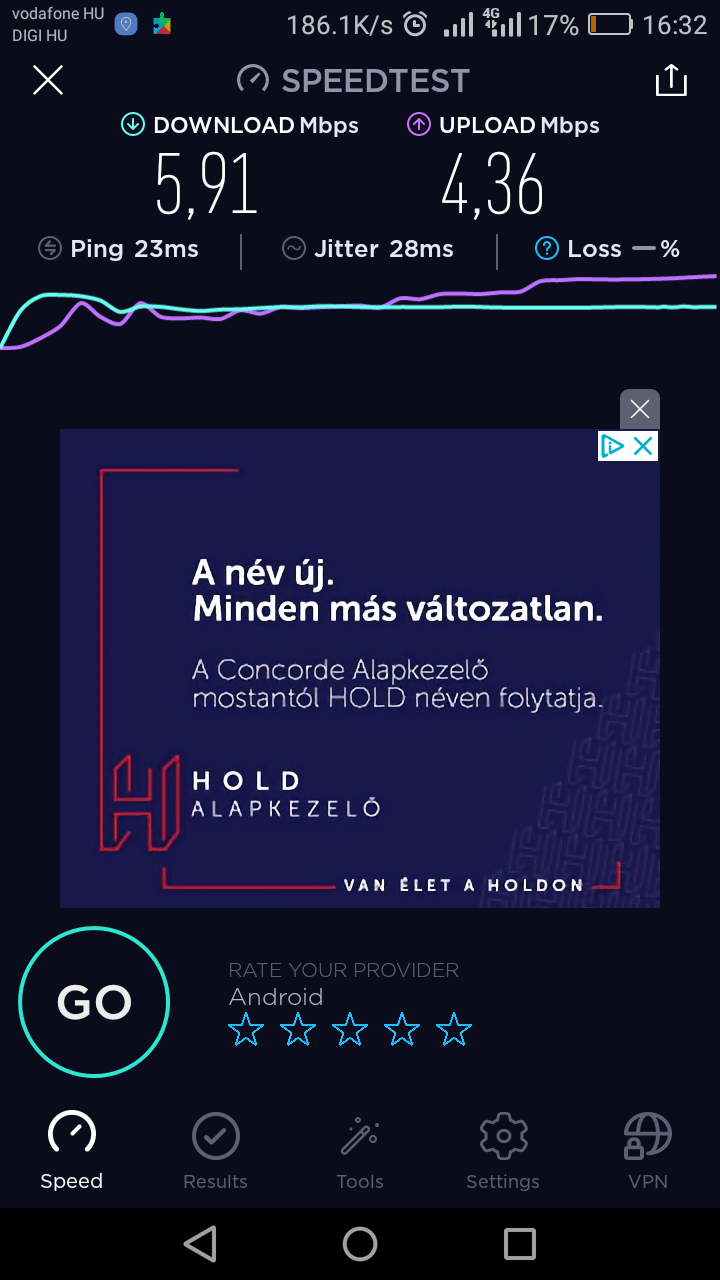This screenshot has width=720, height=1280.
Task: Open the Tools tab
Action: pos(360,1151)
